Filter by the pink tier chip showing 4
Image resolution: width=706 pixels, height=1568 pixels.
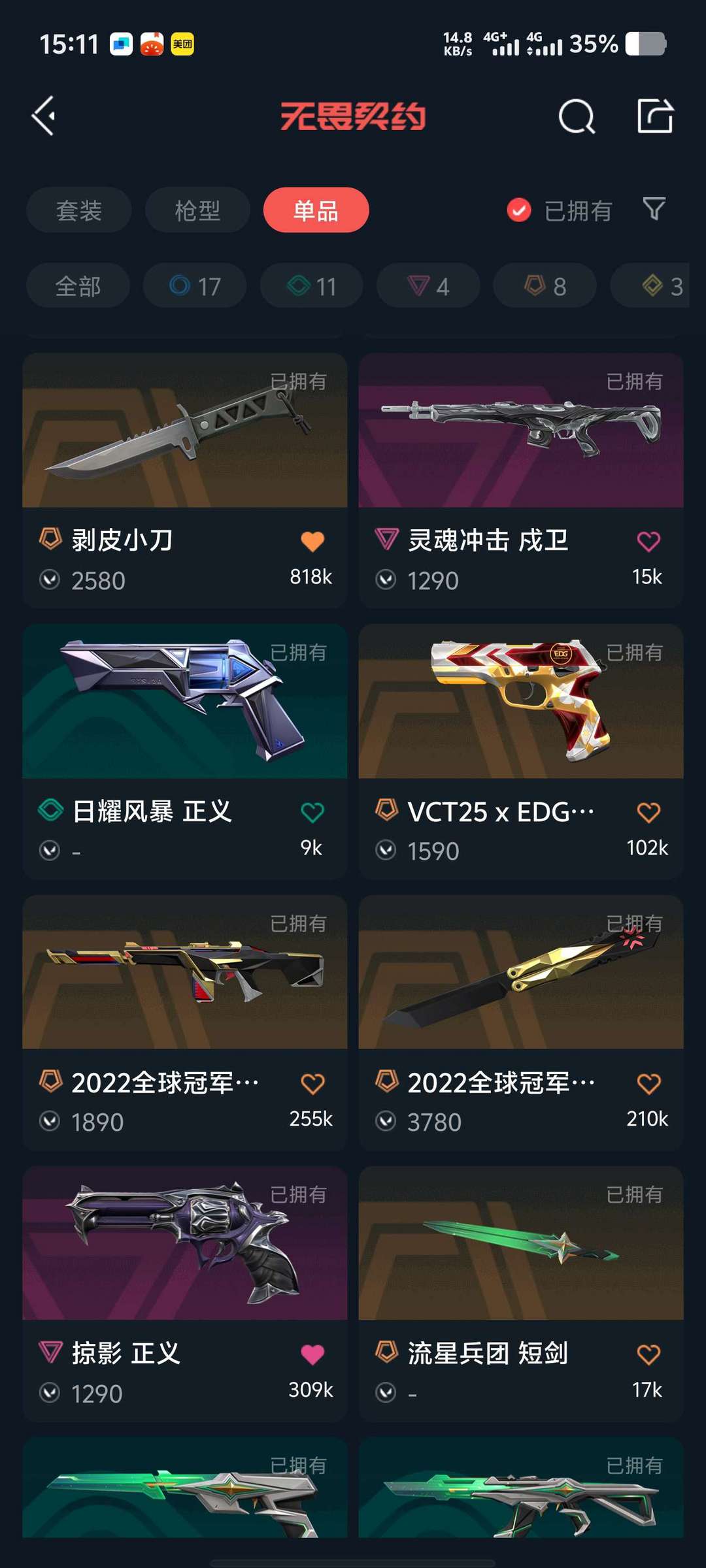428,286
